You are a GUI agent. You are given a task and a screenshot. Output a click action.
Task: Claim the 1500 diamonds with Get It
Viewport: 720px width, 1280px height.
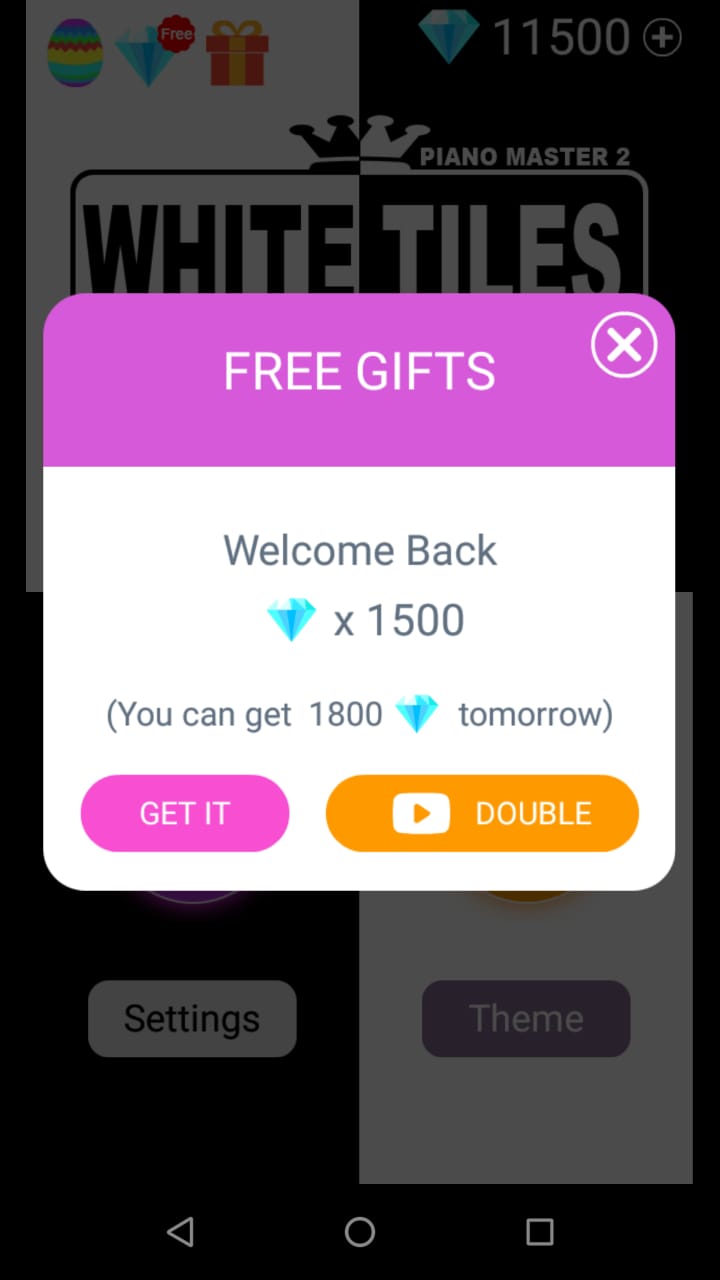(185, 813)
